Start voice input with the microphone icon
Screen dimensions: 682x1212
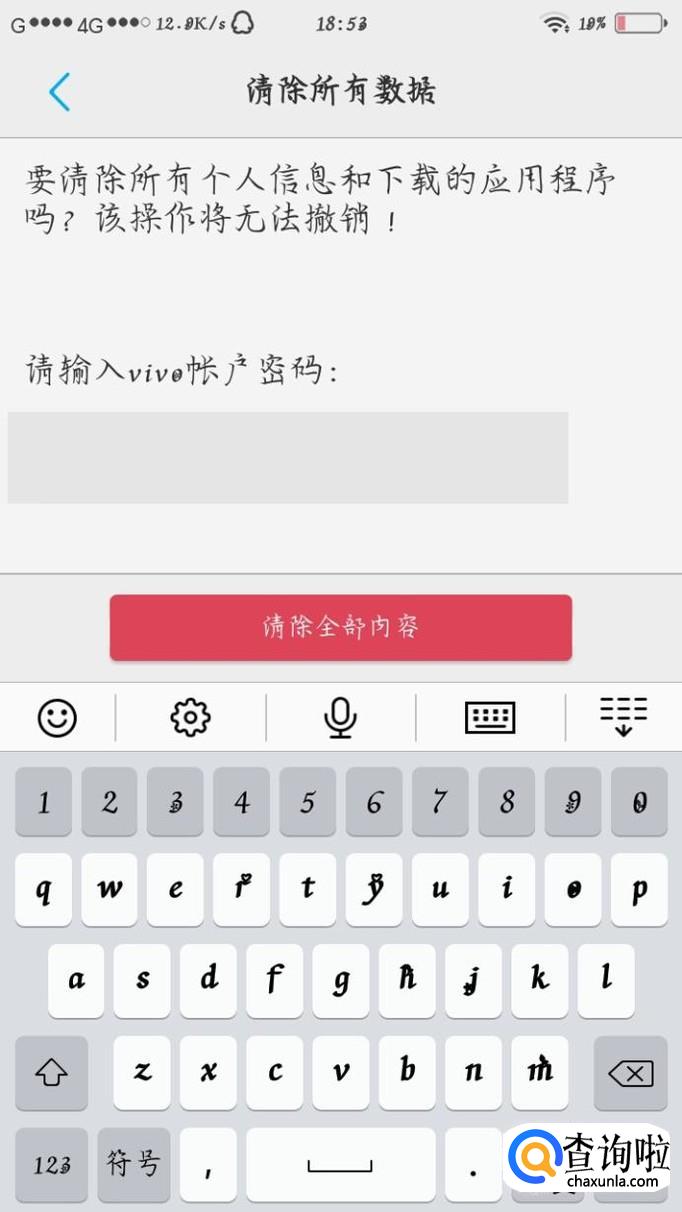340,716
